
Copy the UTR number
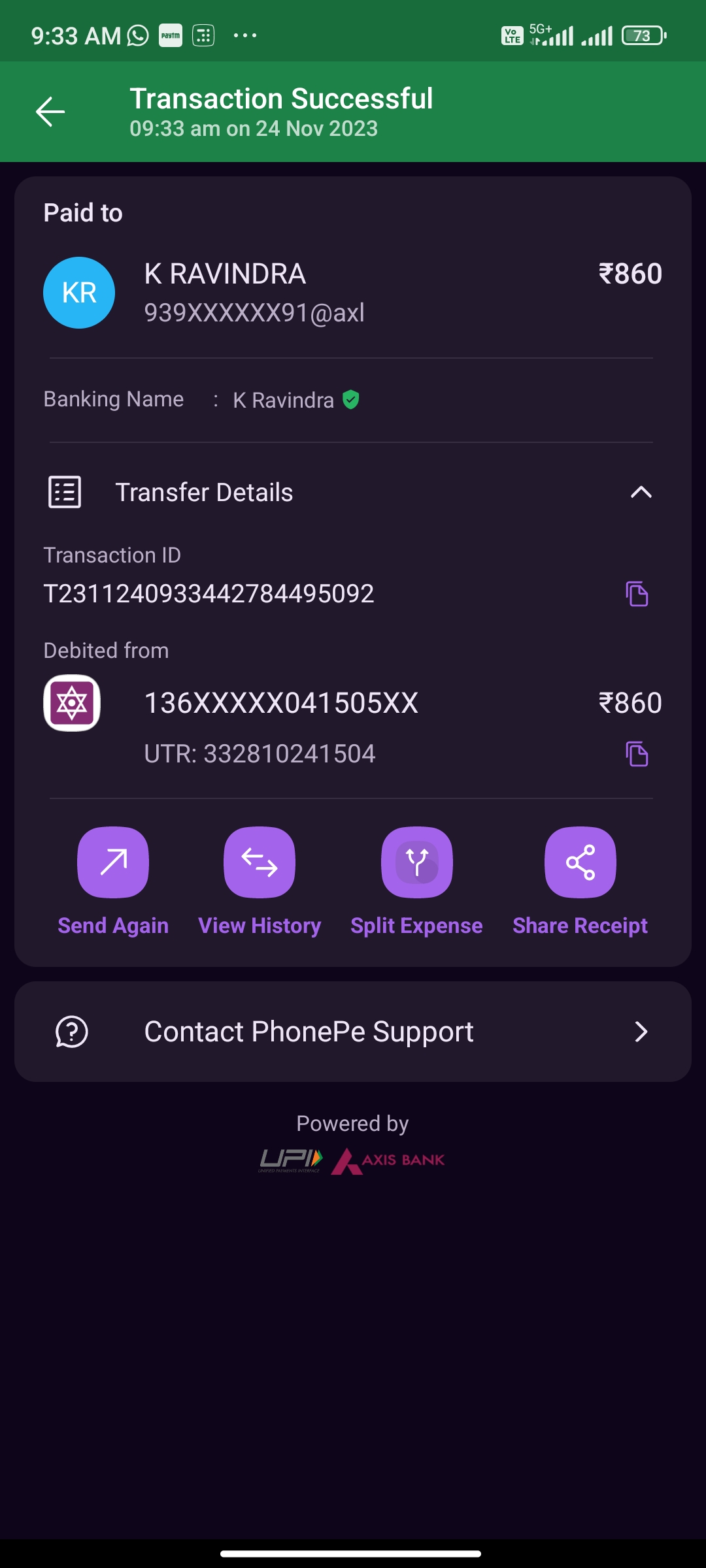coord(637,754)
